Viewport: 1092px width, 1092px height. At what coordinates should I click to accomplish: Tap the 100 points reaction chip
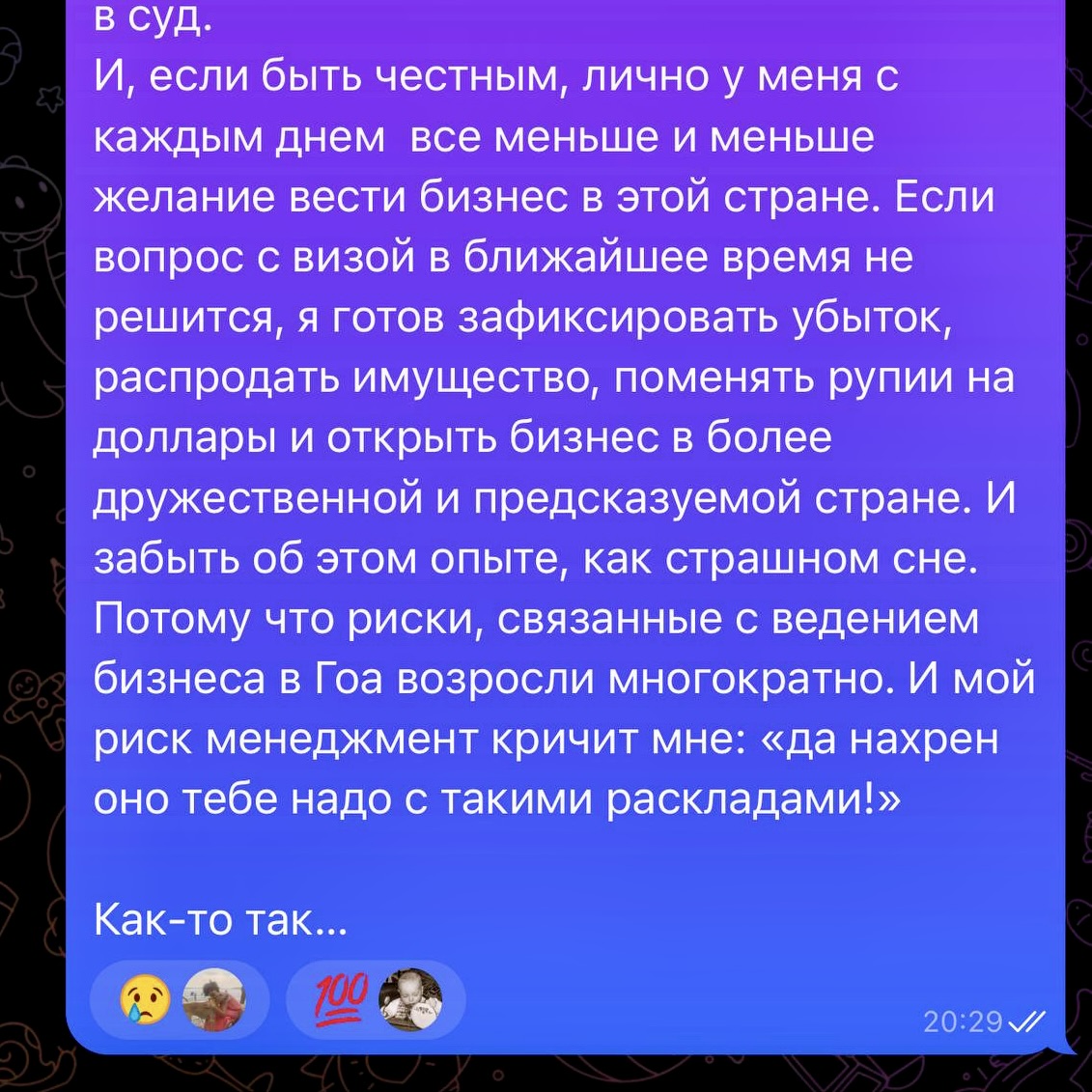tap(377, 999)
